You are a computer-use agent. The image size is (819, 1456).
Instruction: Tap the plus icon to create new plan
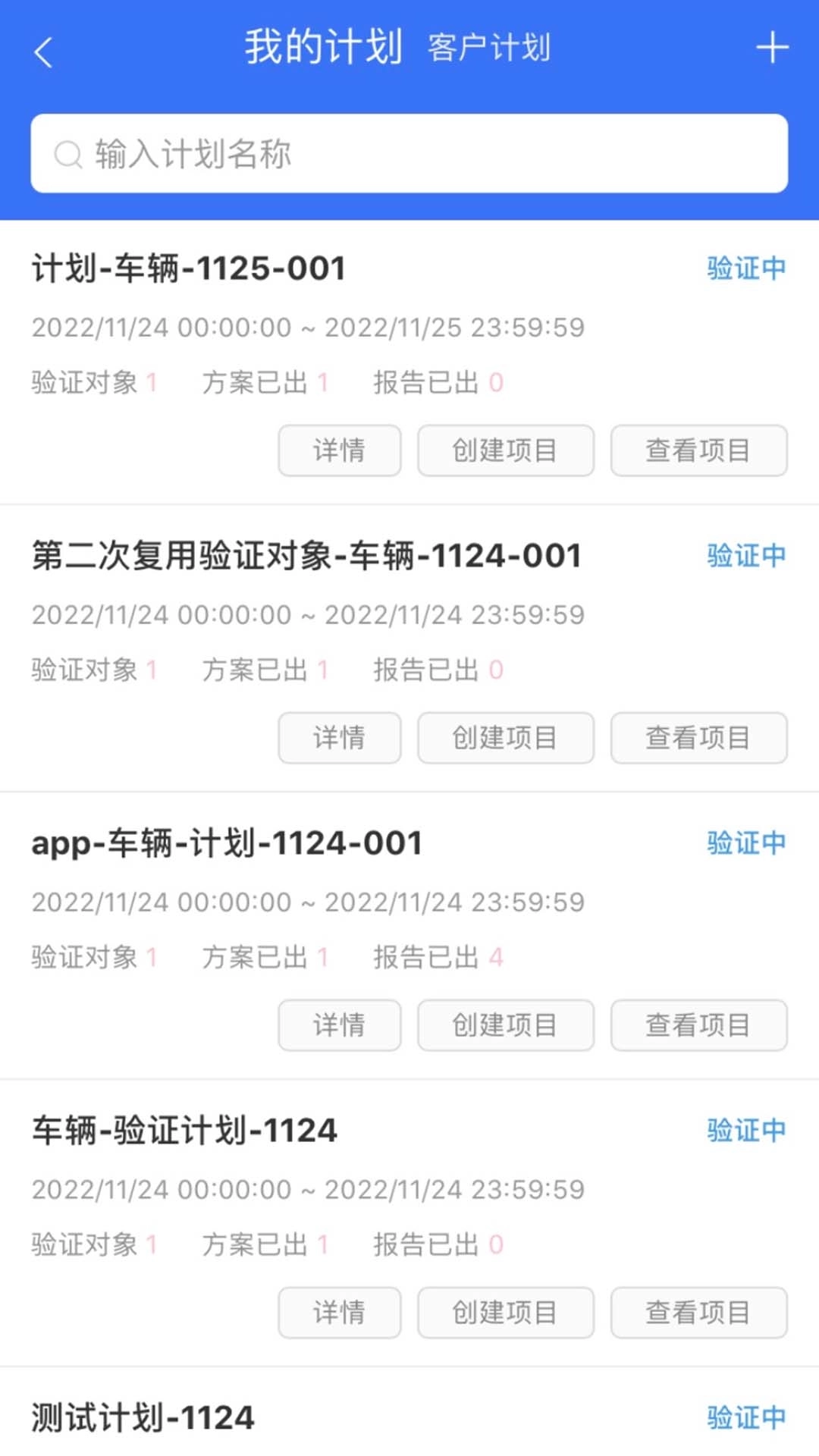(773, 49)
